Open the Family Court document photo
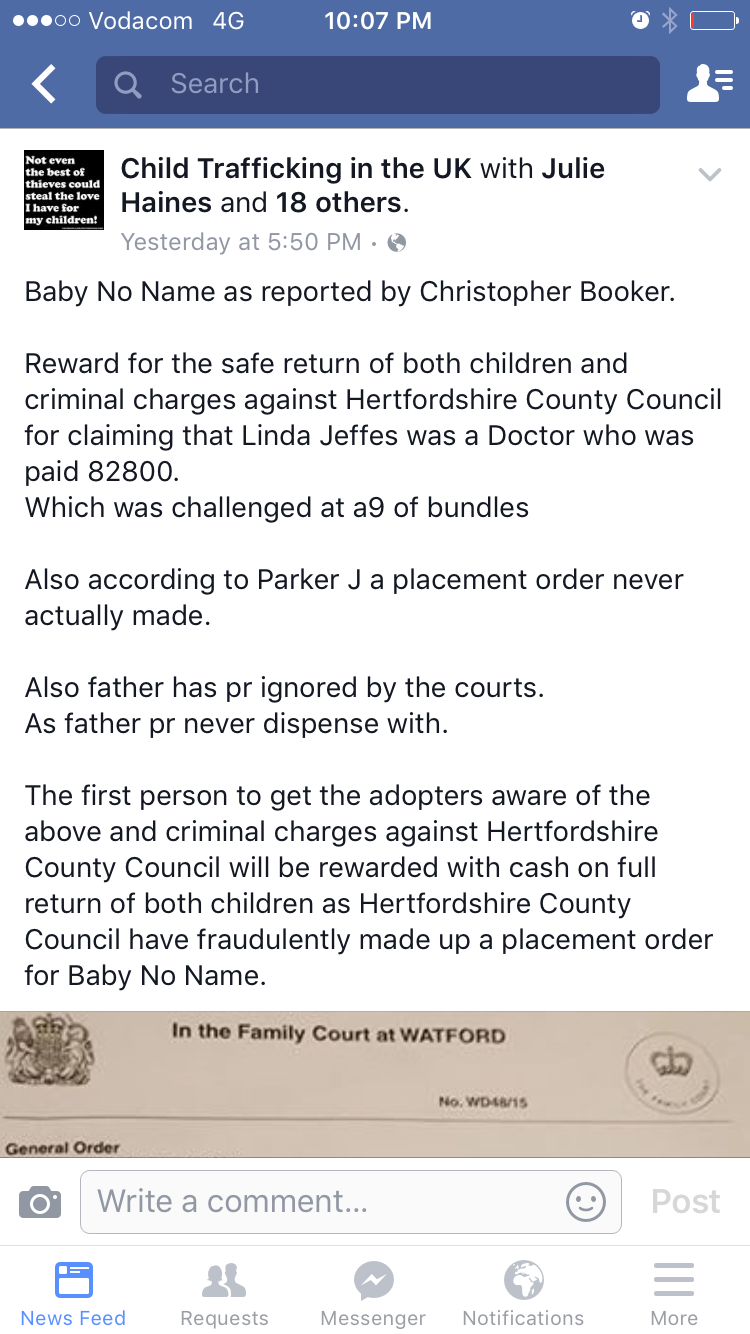This screenshot has width=750, height=1334. pos(375,1084)
